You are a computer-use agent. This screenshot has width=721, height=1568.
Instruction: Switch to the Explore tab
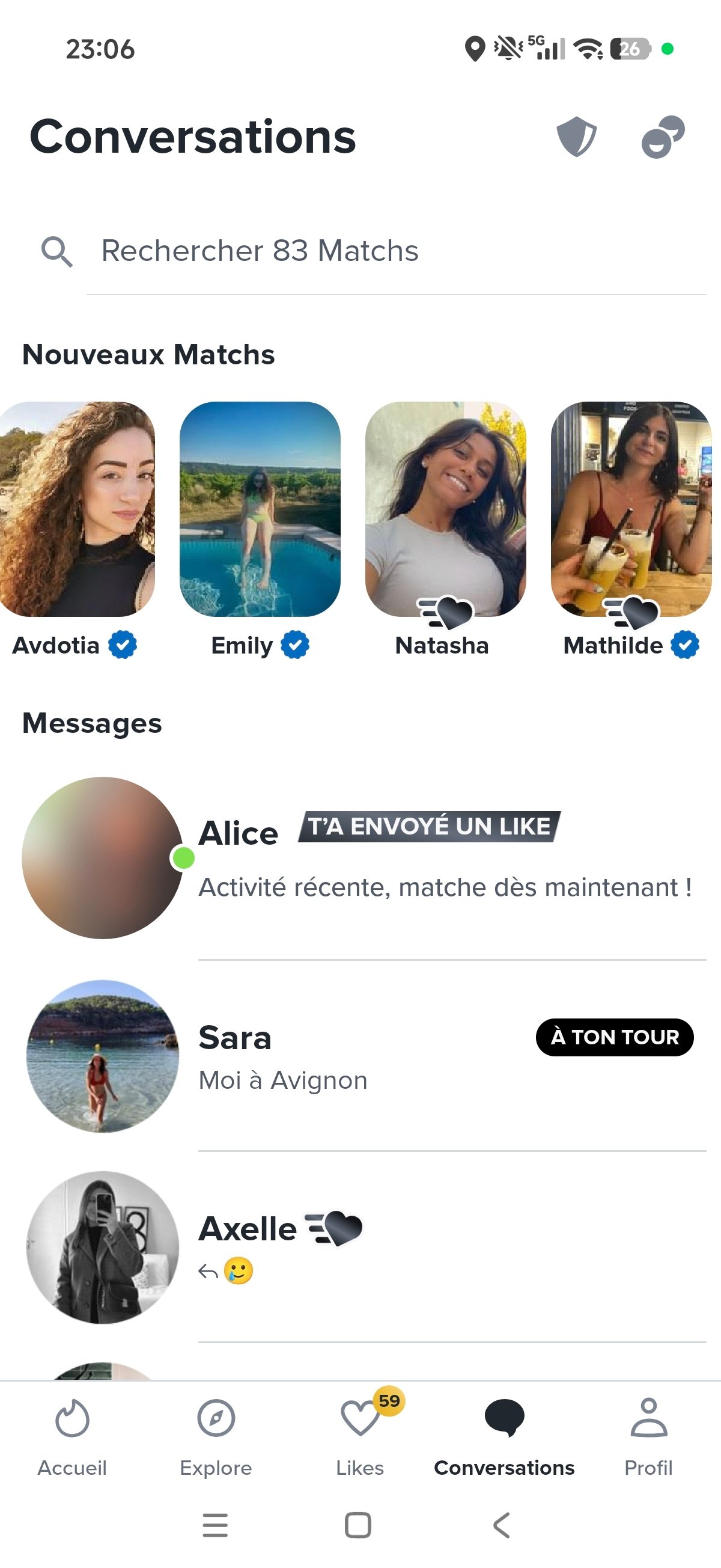click(x=216, y=1436)
